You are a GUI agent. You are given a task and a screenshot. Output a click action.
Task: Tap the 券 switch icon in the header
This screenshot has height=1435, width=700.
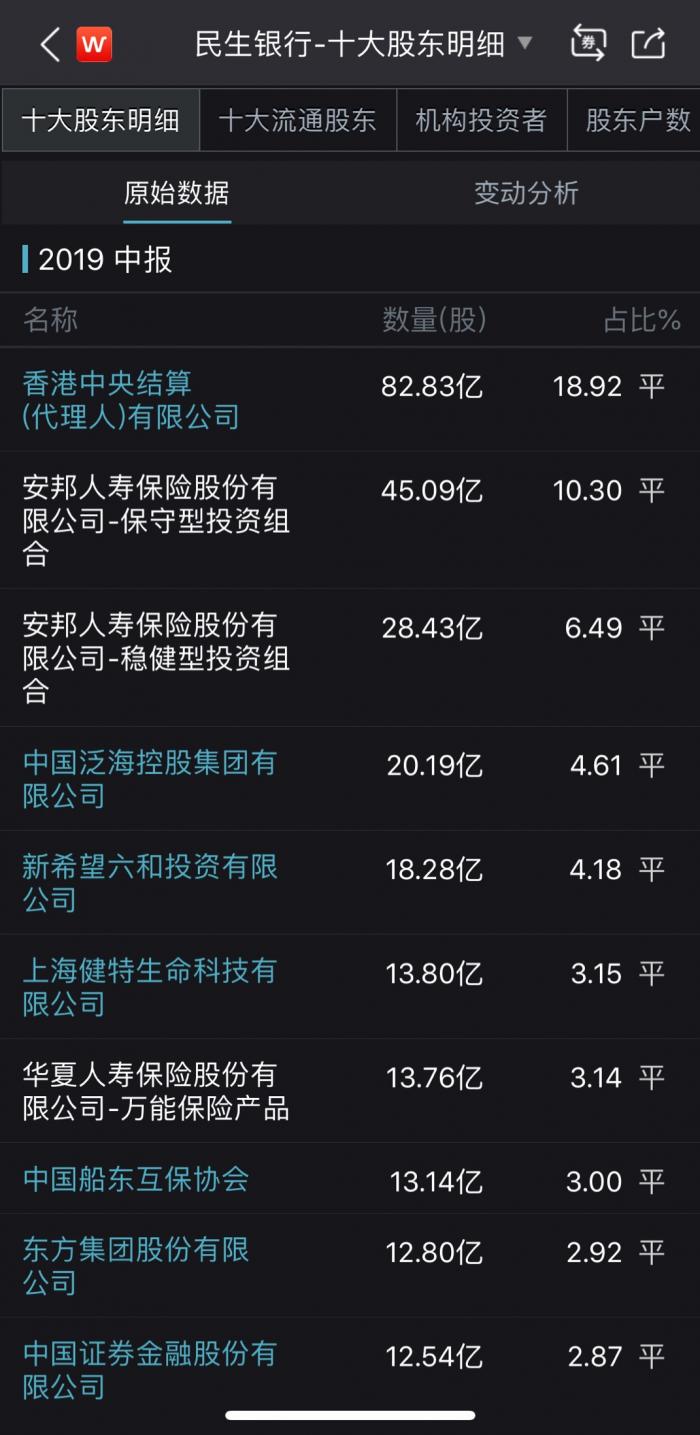588,43
